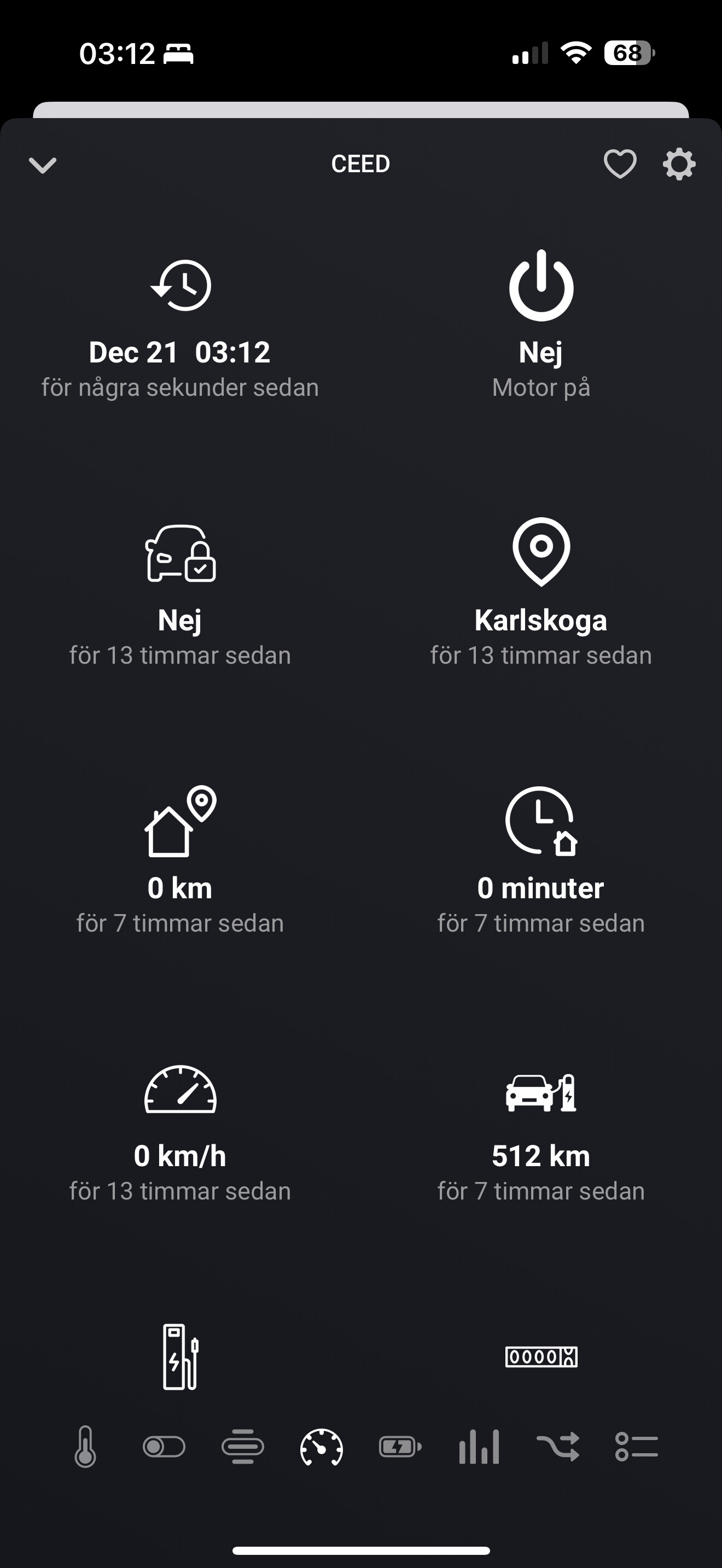Image resolution: width=722 pixels, height=1568 pixels.
Task: Collapse the CEED panel with the down chevron
Action: click(x=43, y=165)
